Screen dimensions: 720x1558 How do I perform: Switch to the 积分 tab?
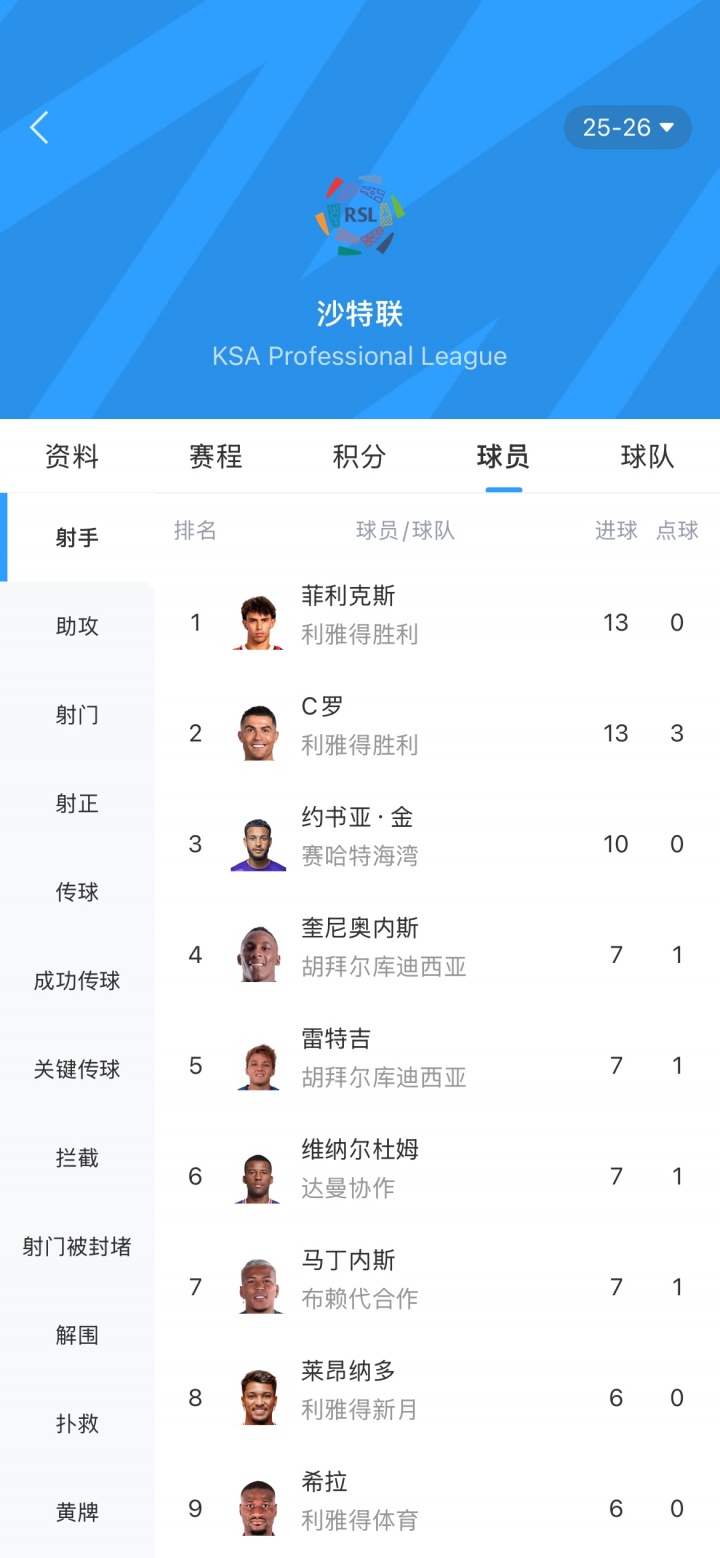coord(358,456)
